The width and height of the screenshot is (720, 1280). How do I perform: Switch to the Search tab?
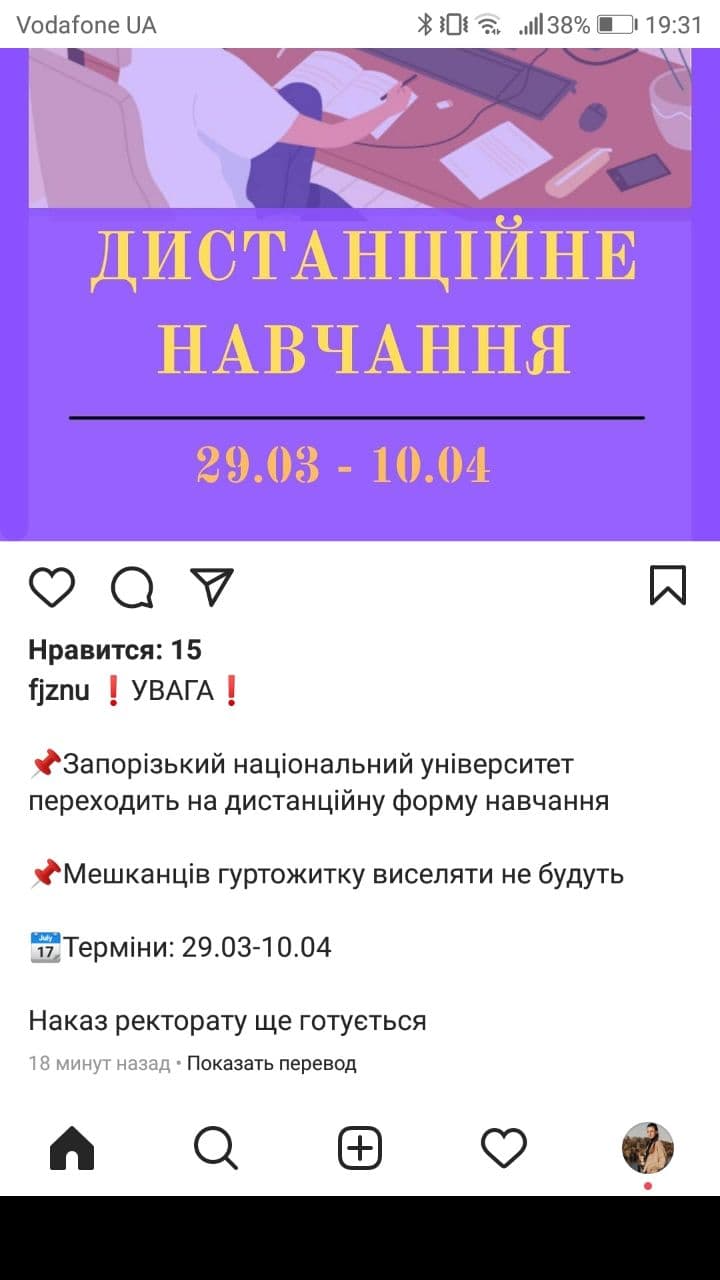point(216,1148)
